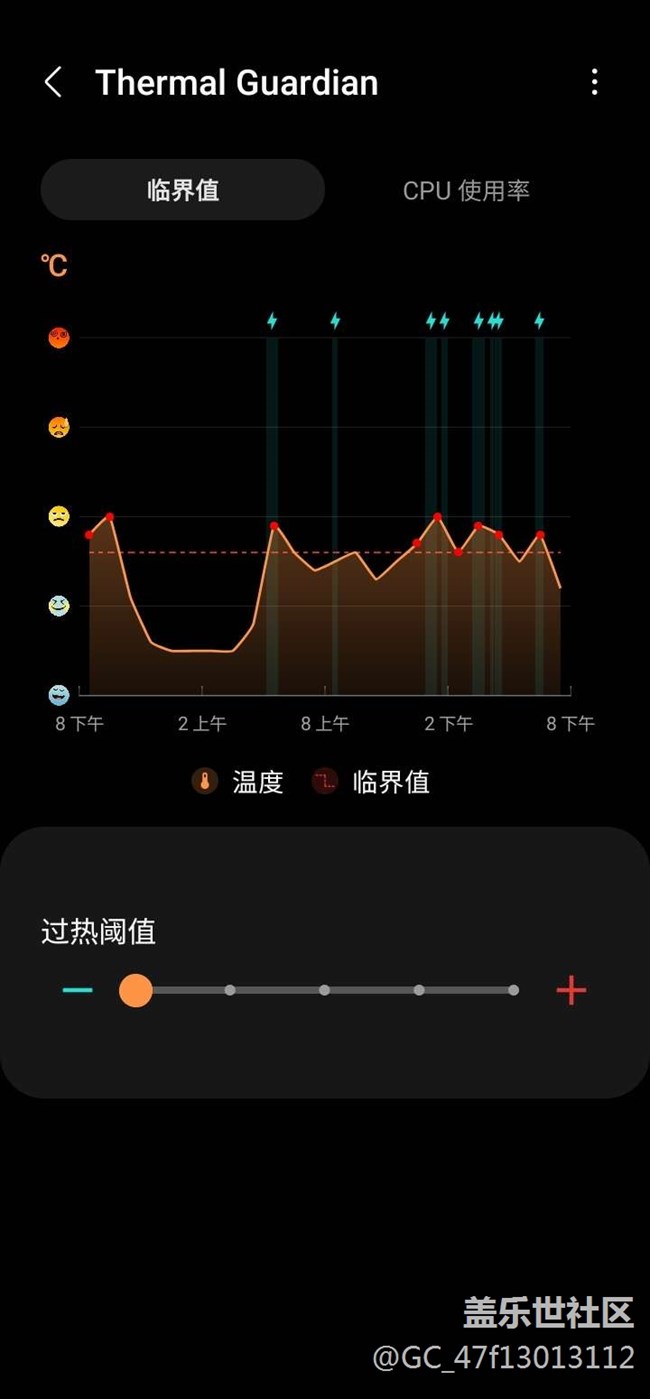Lower the 过热阈值 with the minus button
The height and width of the screenshot is (1399, 650).
tap(77, 990)
